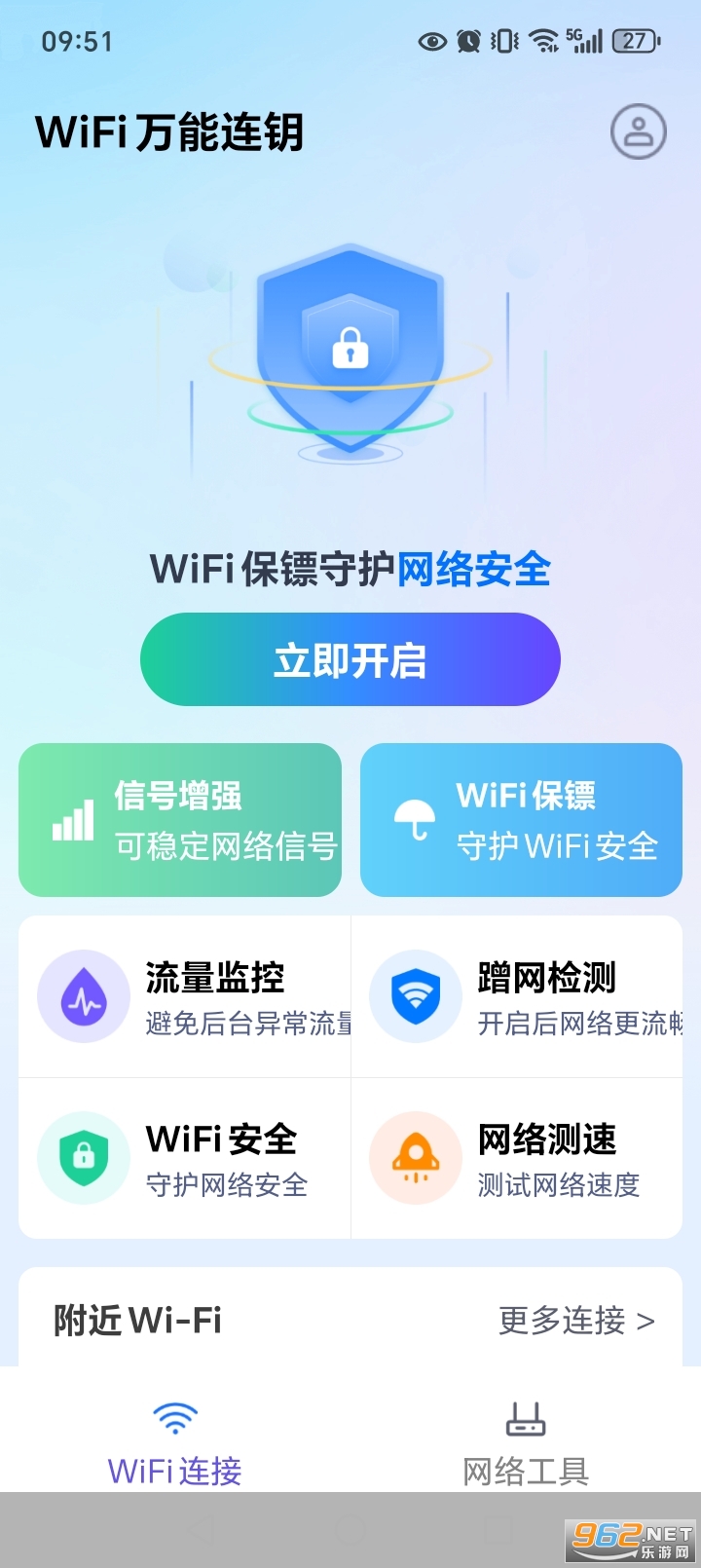This screenshot has width=701, height=1568.
Task: Tap the WiFi signal icon in status bar
Action: pos(540,41)
